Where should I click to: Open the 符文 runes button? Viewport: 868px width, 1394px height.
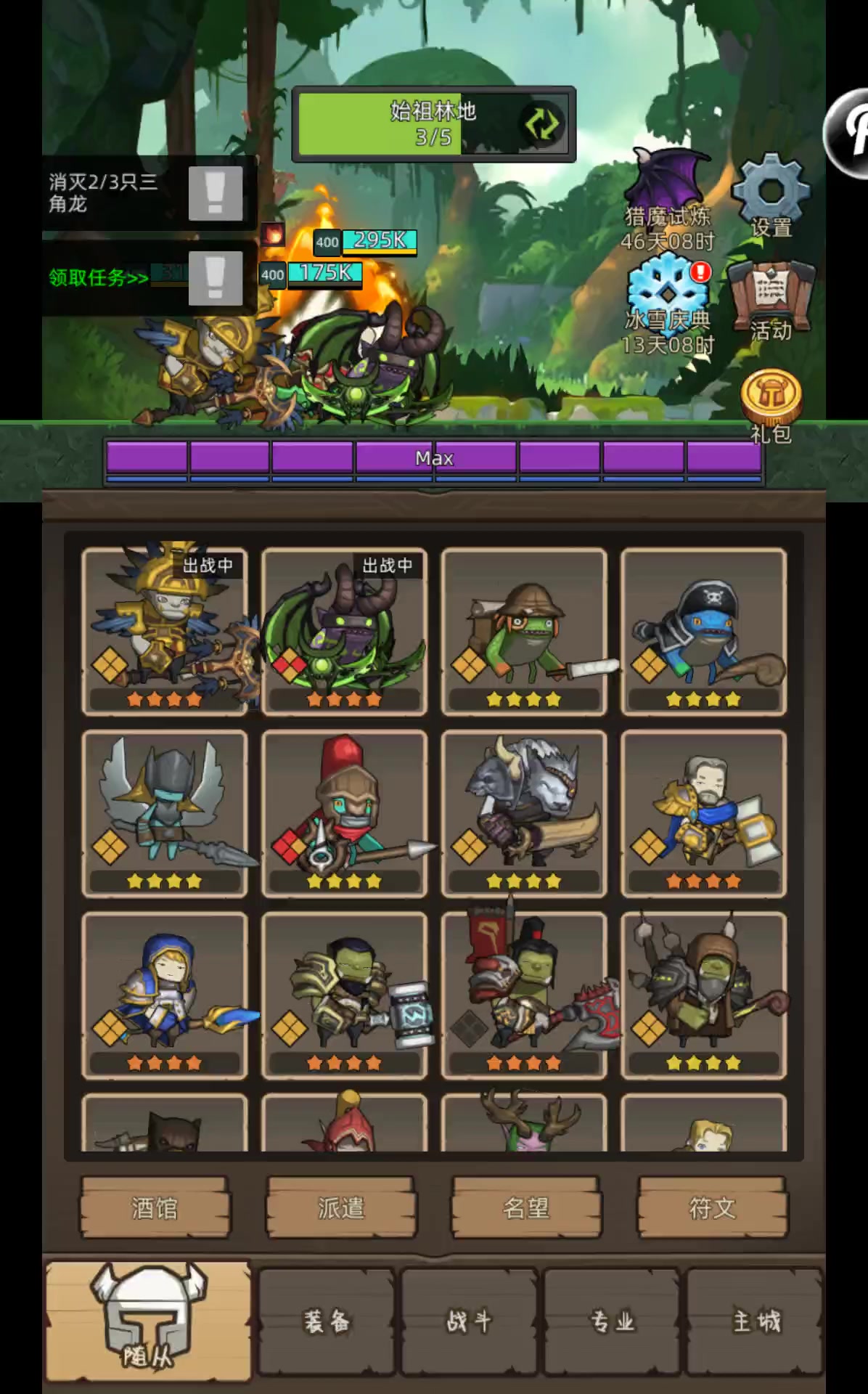pos(712,1208)
